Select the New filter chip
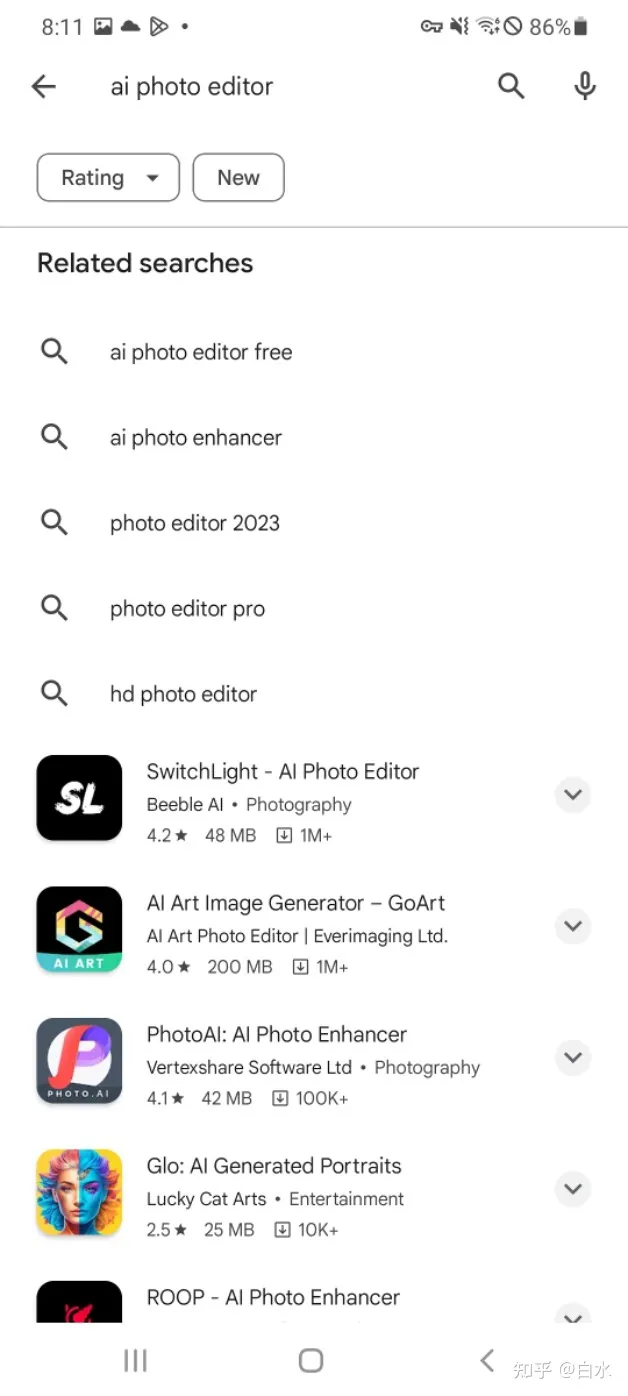 click(x=238, y=178)
